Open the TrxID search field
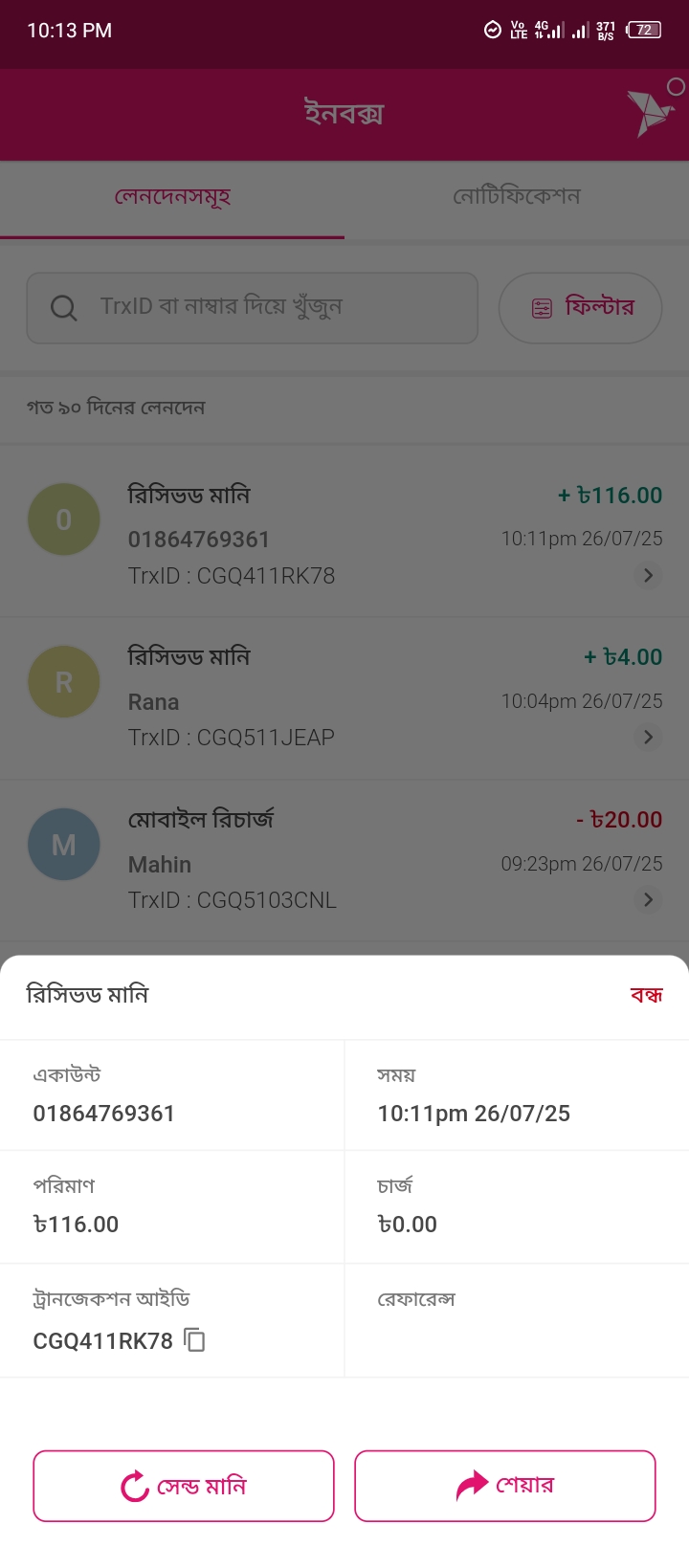Image resolution: width=689 pixels, height=1568 pixels. 252,307
